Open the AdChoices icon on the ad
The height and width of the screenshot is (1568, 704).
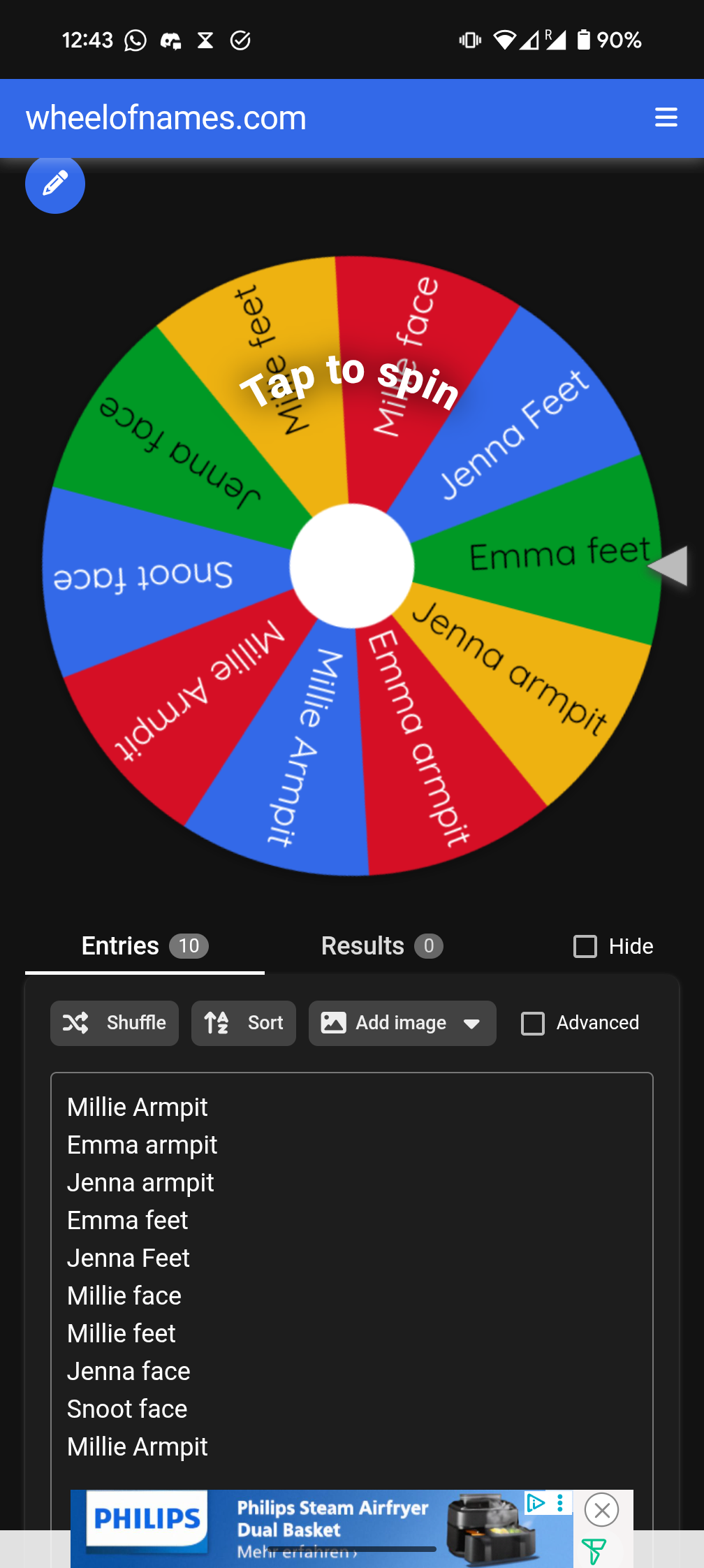[x=536, y=1502]
